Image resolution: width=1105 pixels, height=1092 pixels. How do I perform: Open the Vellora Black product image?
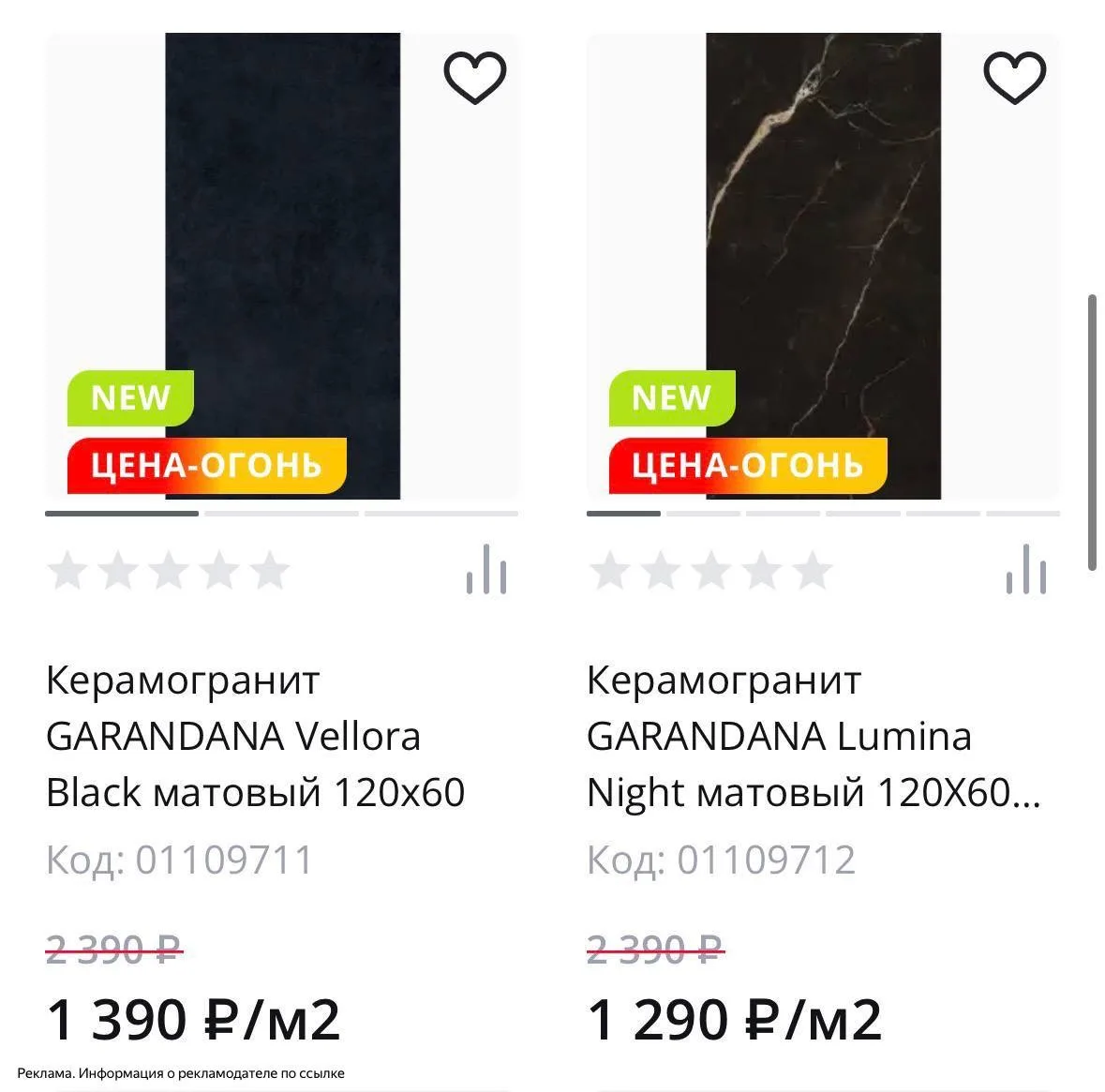click(282, 234)
